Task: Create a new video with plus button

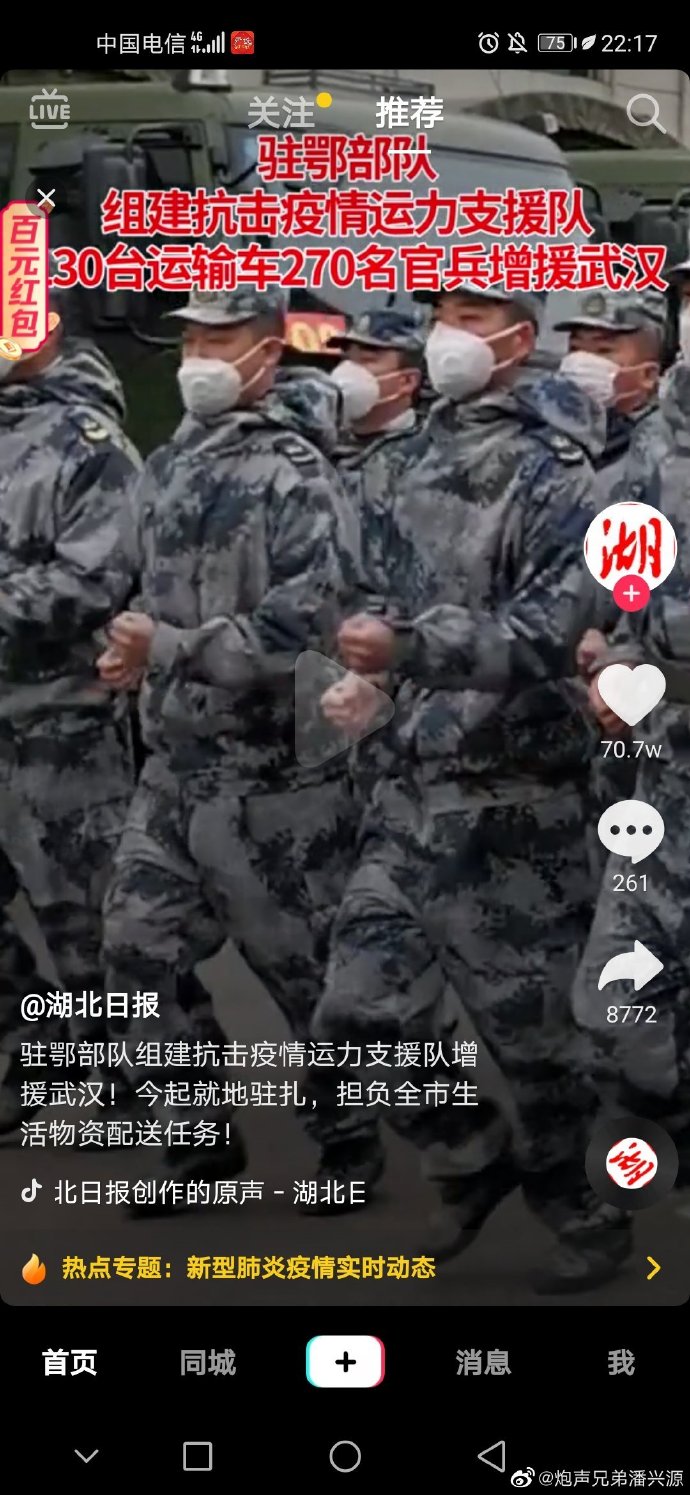Action: [x=345, y=1362]
